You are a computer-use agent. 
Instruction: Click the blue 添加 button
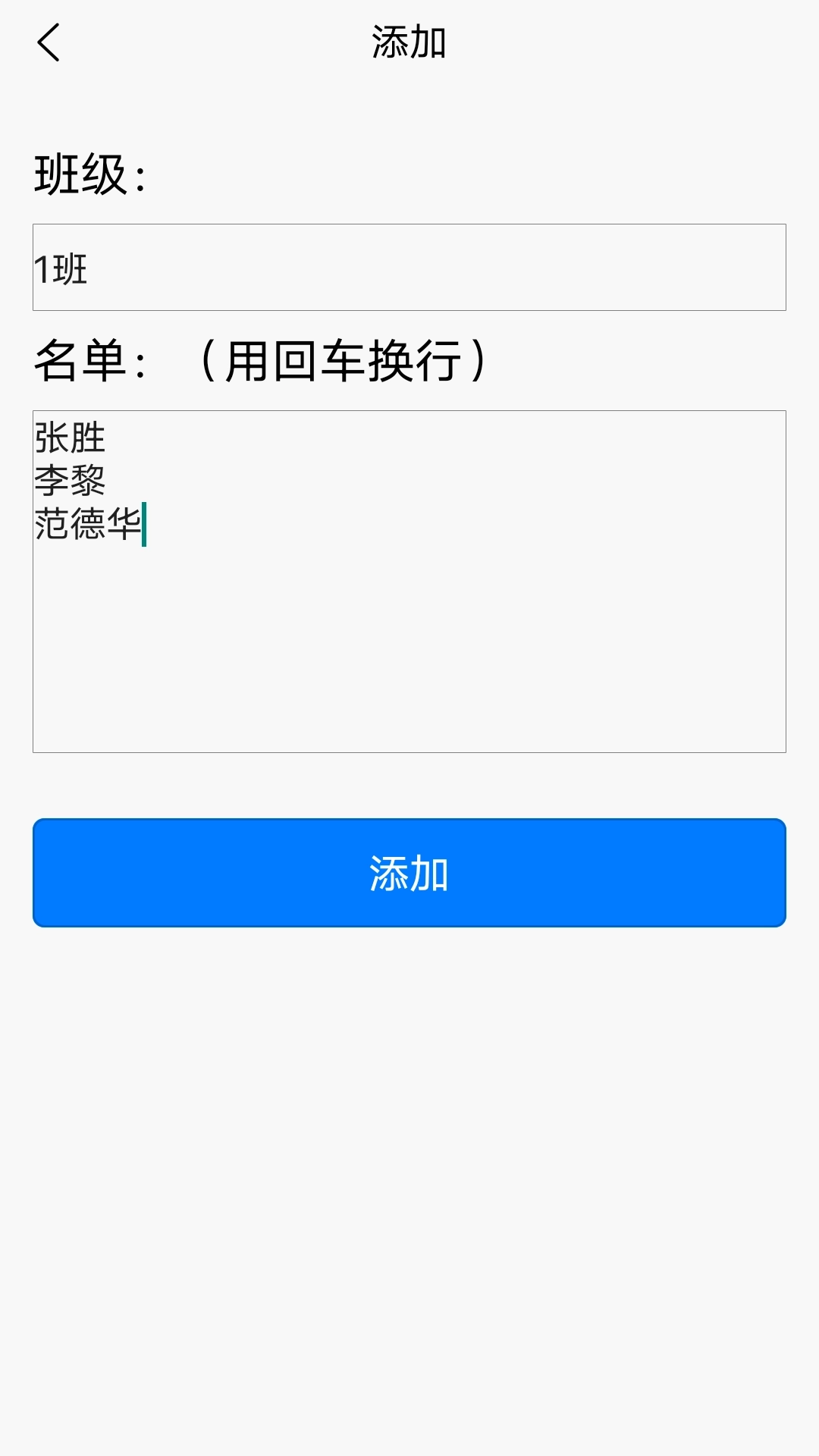tap(409, 873)
